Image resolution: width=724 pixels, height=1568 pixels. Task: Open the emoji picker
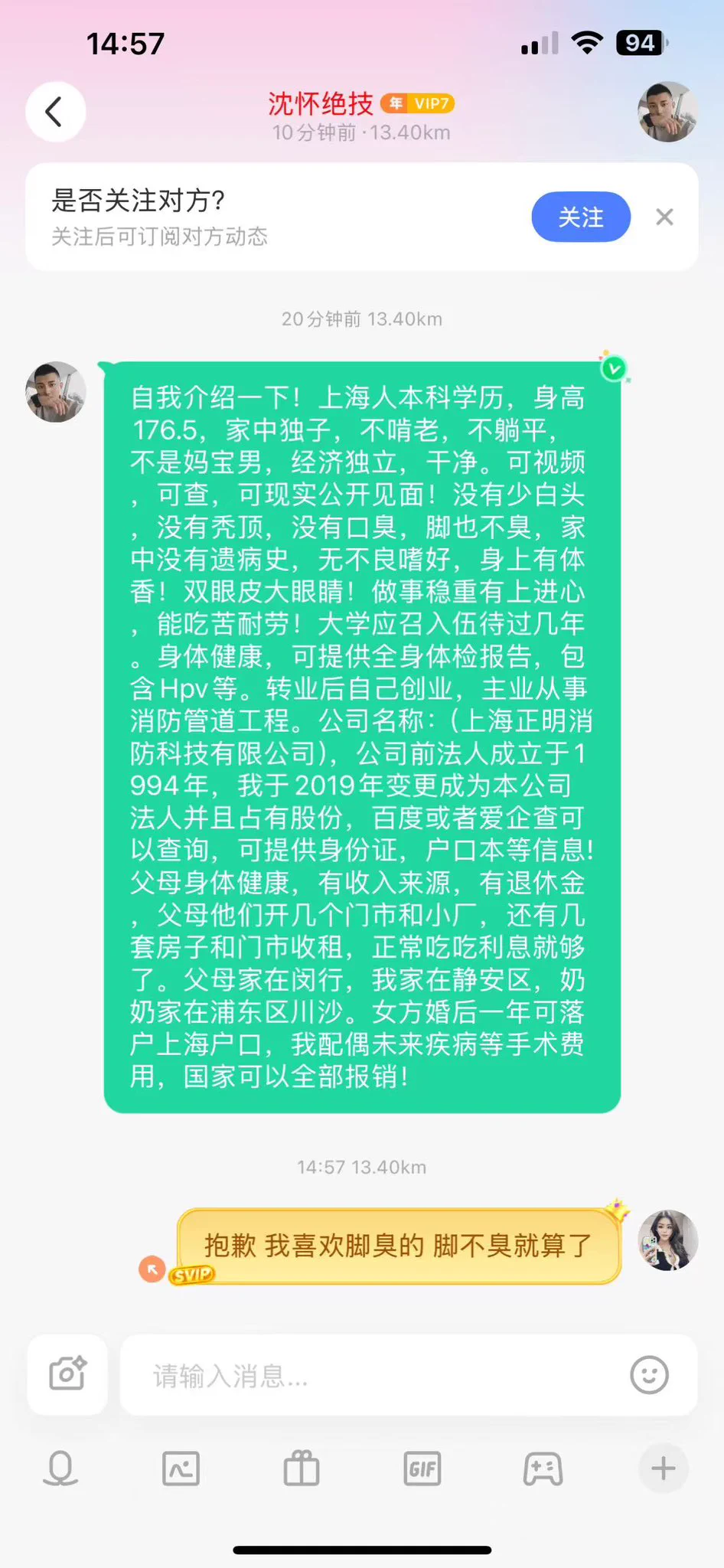[x=649, y=1375]
